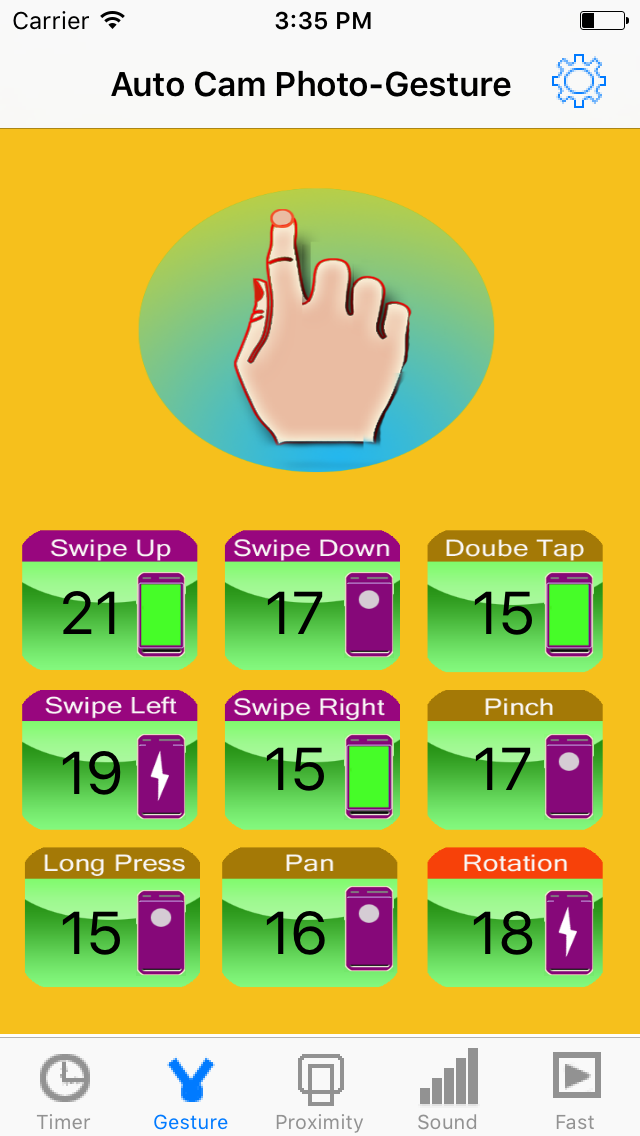Screen dimensions: 640x1136
Task: Tap the Doube Tap gesture tile
Action: 515,600
